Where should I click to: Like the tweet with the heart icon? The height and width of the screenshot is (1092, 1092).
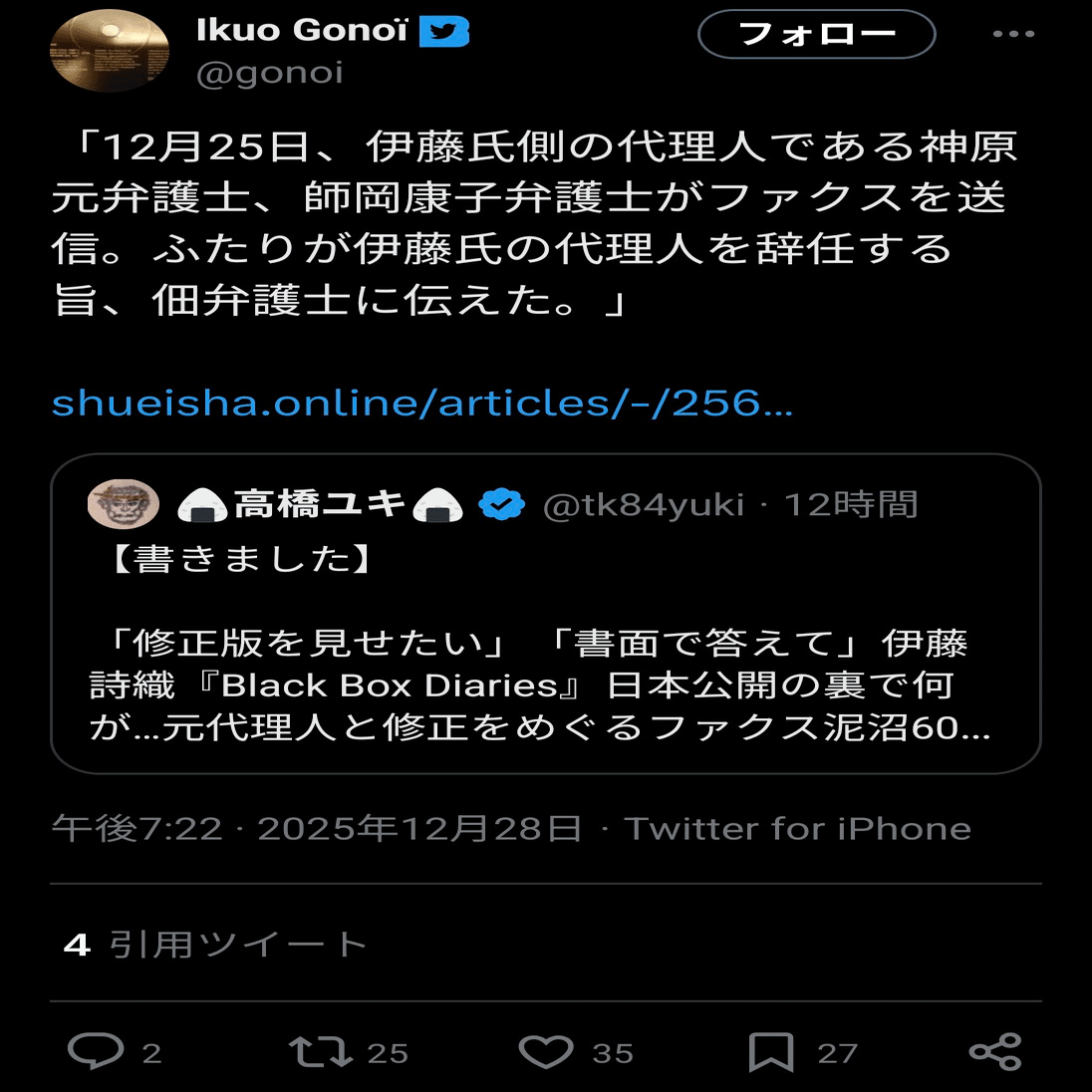[546, 1051]
